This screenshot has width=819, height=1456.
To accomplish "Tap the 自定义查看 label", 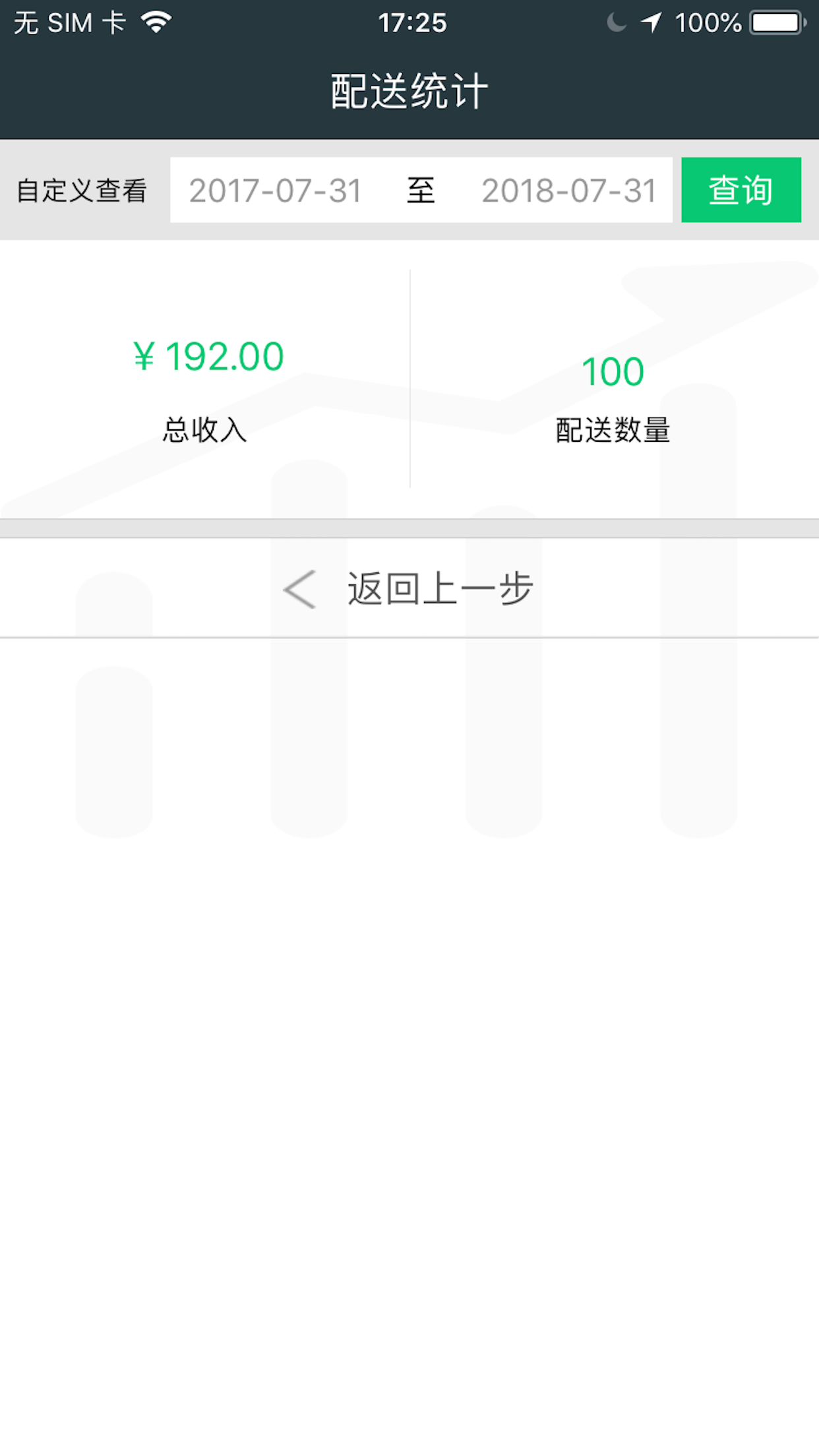I will (x=82, y=191).
